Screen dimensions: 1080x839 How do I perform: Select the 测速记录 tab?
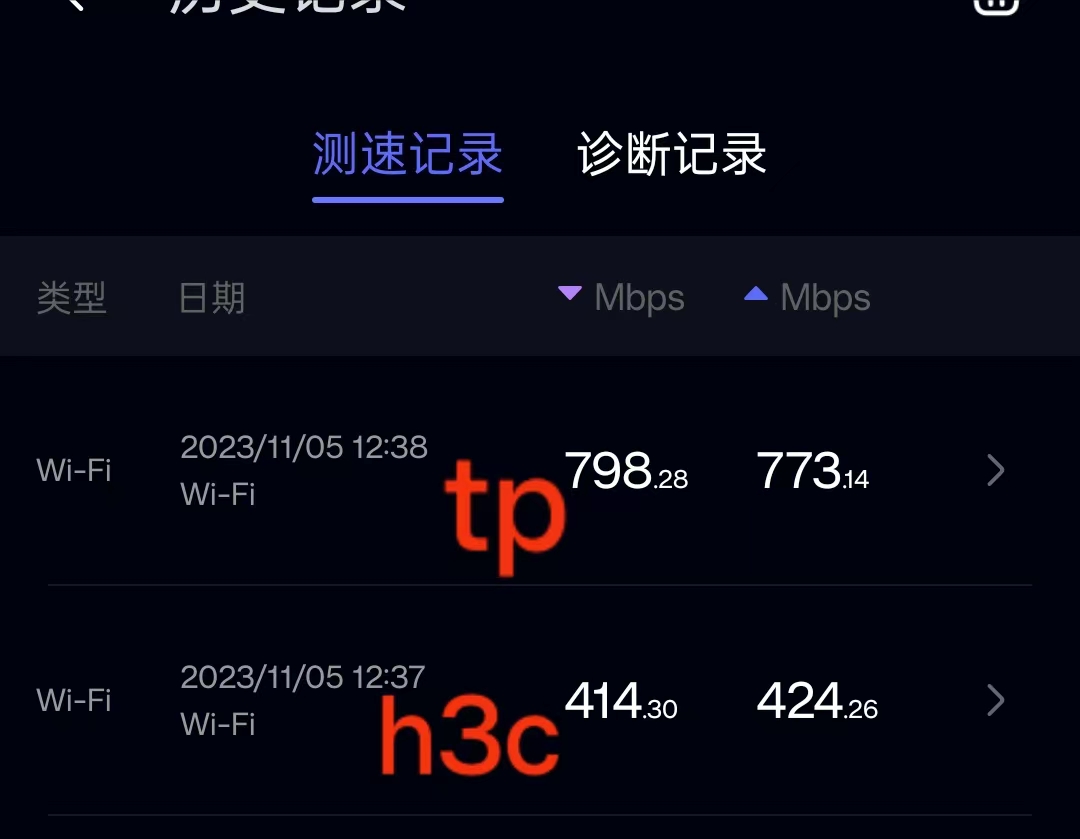coord(407,155)
